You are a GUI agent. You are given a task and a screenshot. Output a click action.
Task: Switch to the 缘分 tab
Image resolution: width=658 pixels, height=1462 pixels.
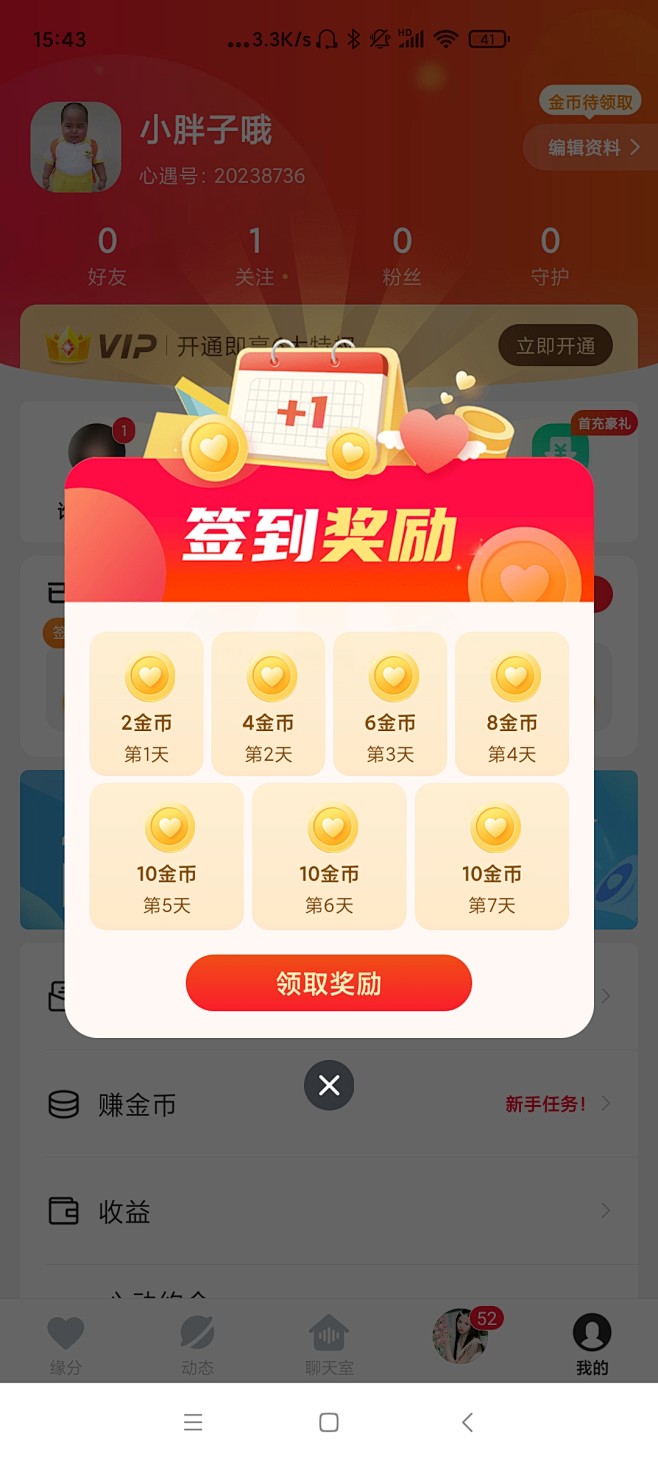66,1344
